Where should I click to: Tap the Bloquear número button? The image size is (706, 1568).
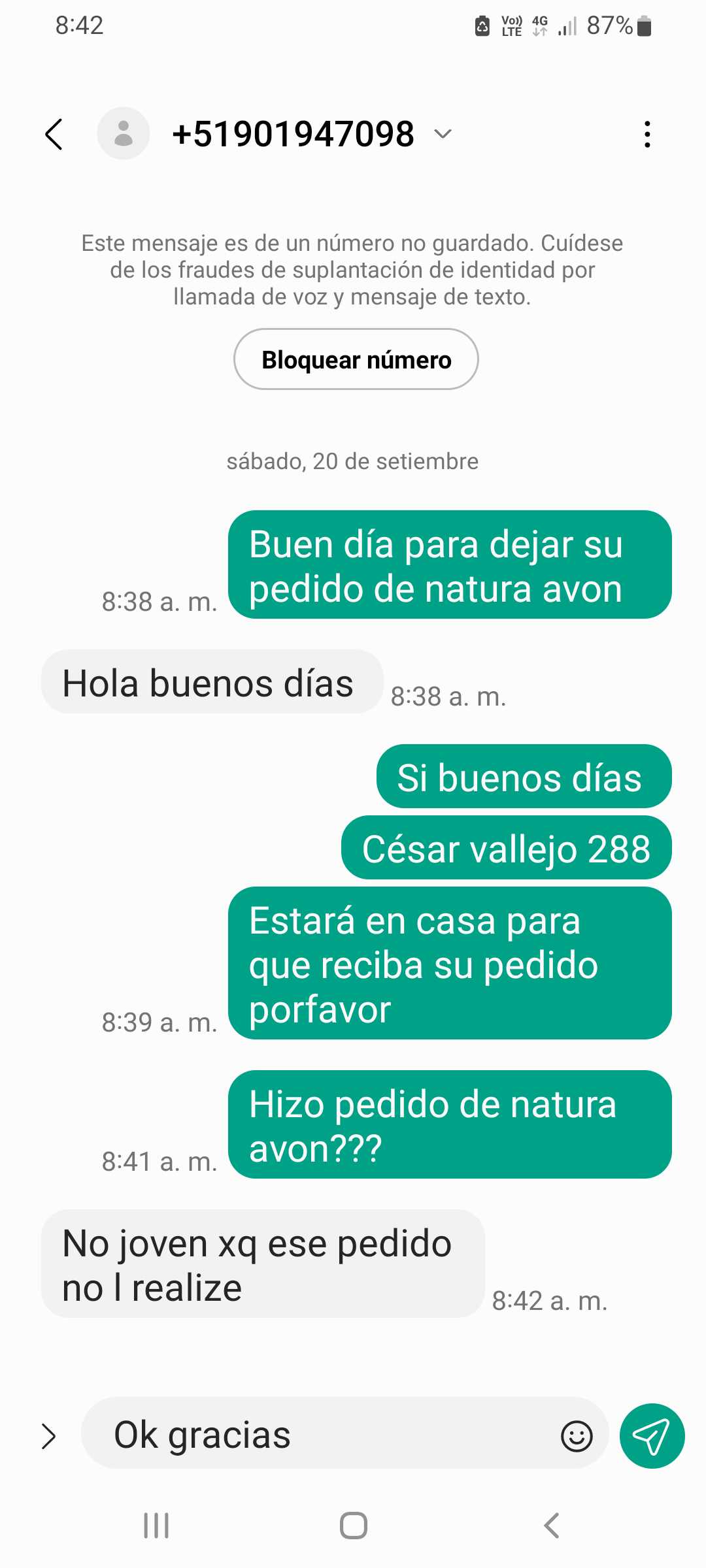(356, 359)
